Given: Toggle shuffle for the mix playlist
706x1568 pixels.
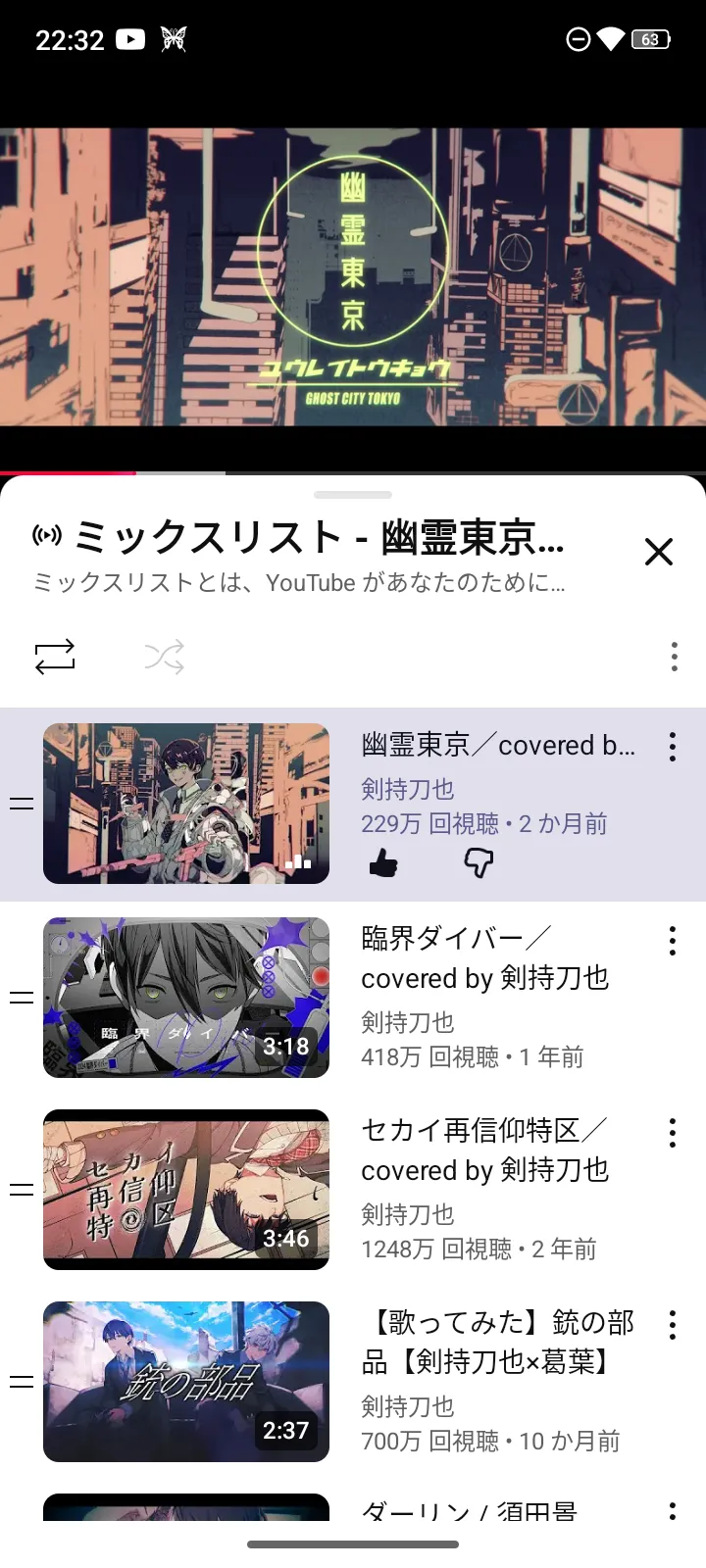Looking at the screenshot, I should (164, 657).
